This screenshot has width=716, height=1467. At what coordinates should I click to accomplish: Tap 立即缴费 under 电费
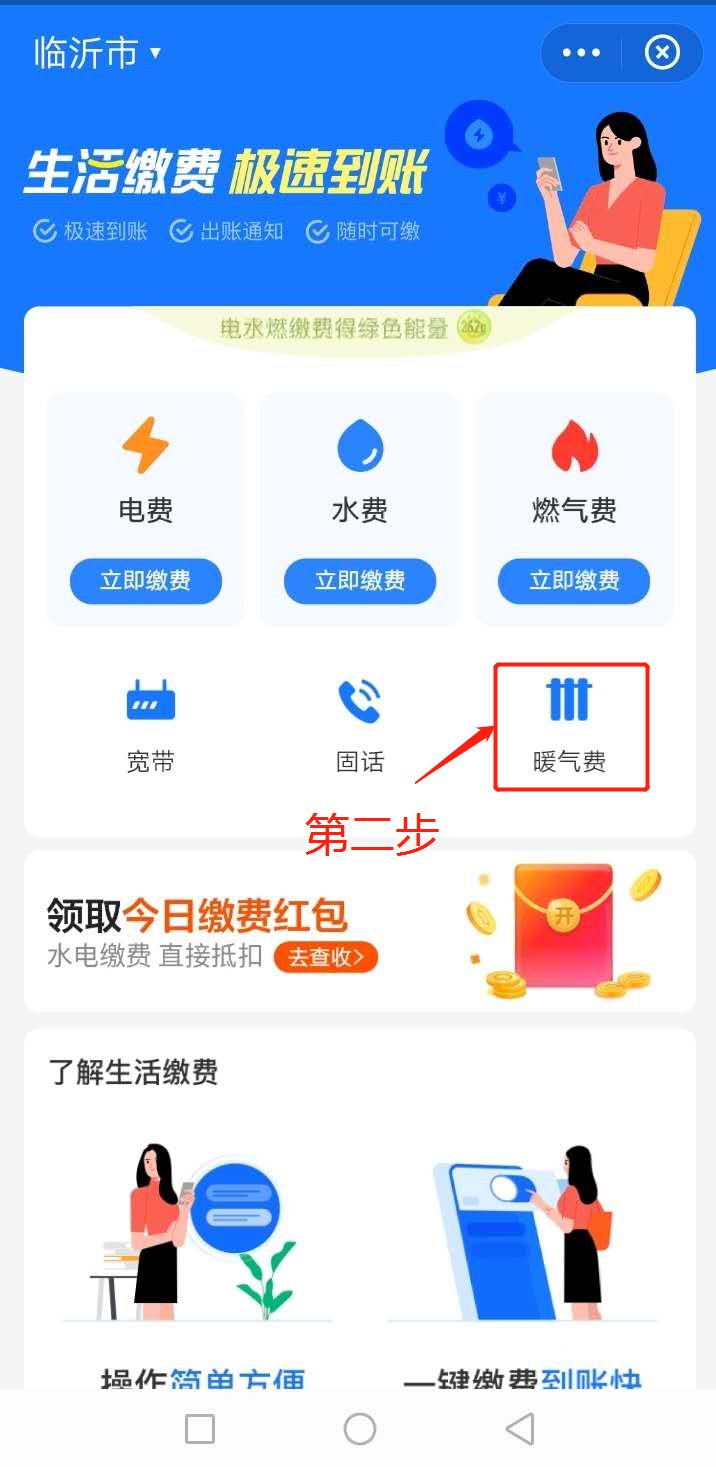point(146,581)
